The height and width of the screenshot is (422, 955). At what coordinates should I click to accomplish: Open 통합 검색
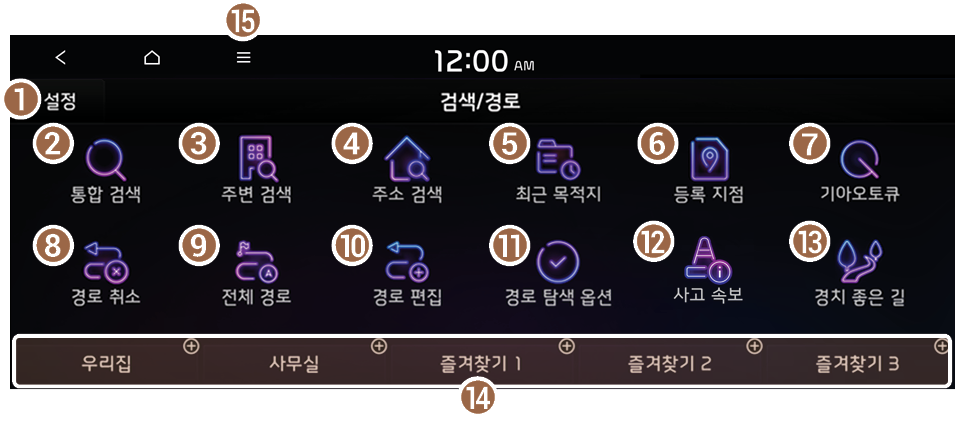coord(104,171)
